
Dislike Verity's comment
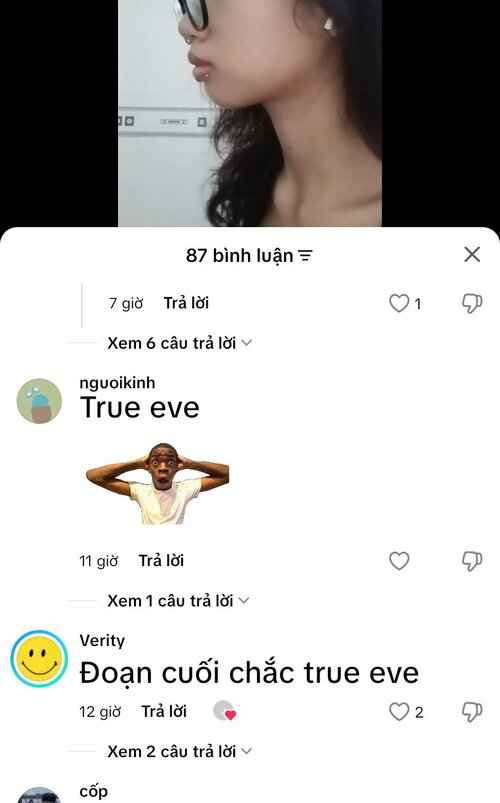click(x=472, y=712)
